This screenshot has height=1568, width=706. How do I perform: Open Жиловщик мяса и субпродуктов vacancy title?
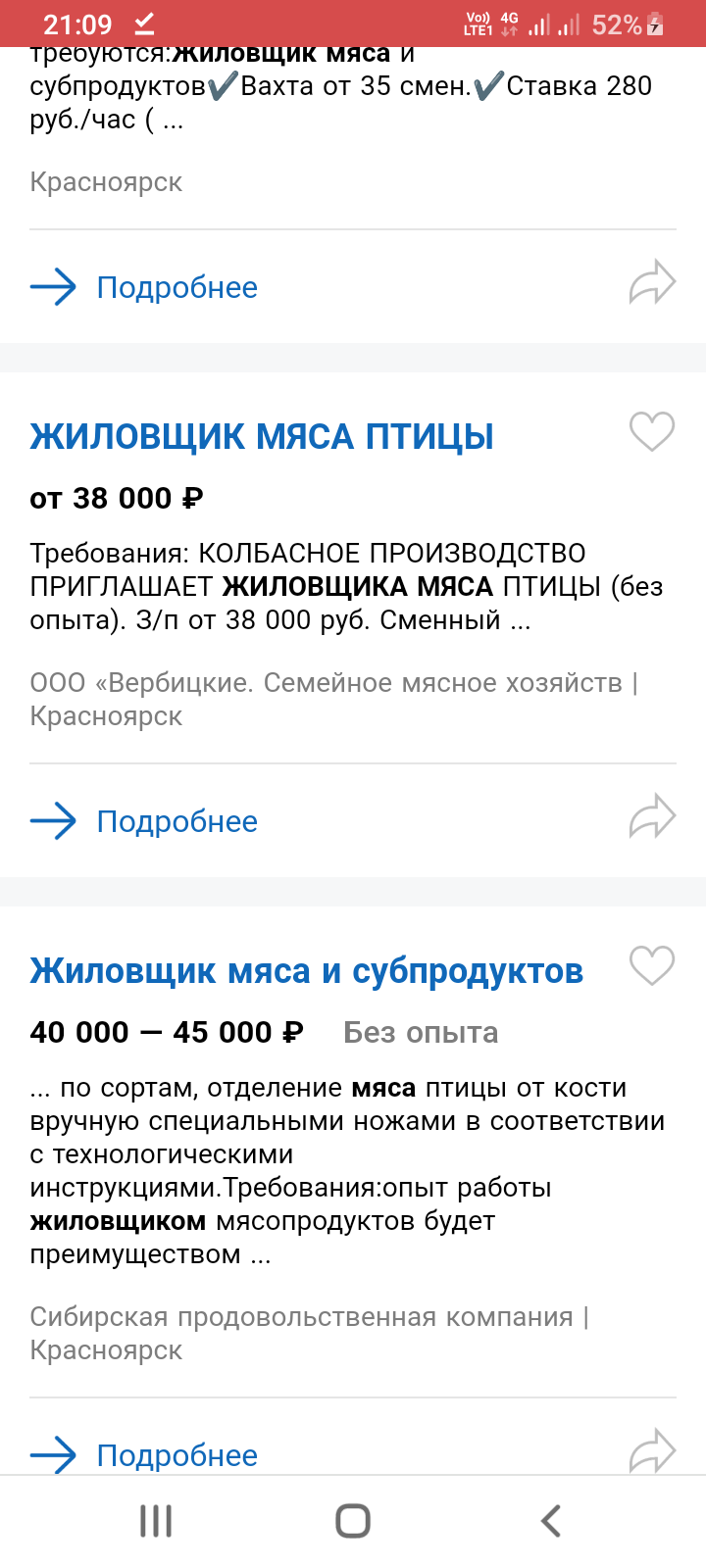(x=307, y=970)
